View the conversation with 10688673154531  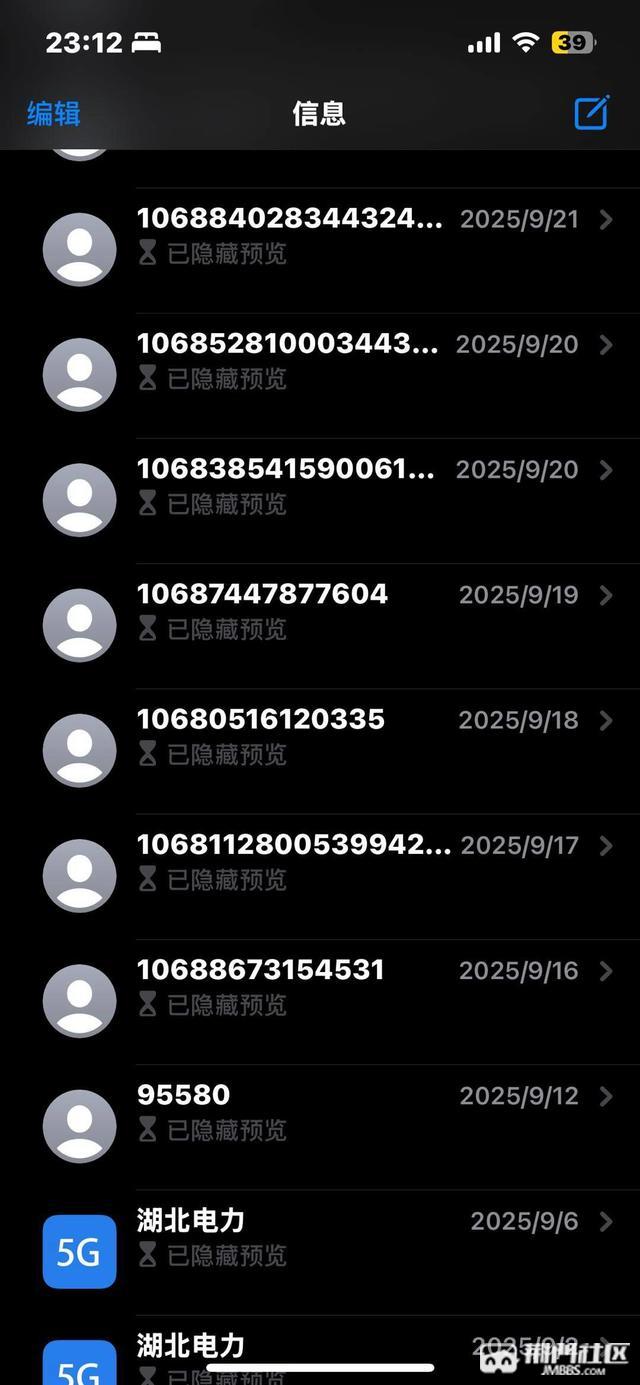360,987
